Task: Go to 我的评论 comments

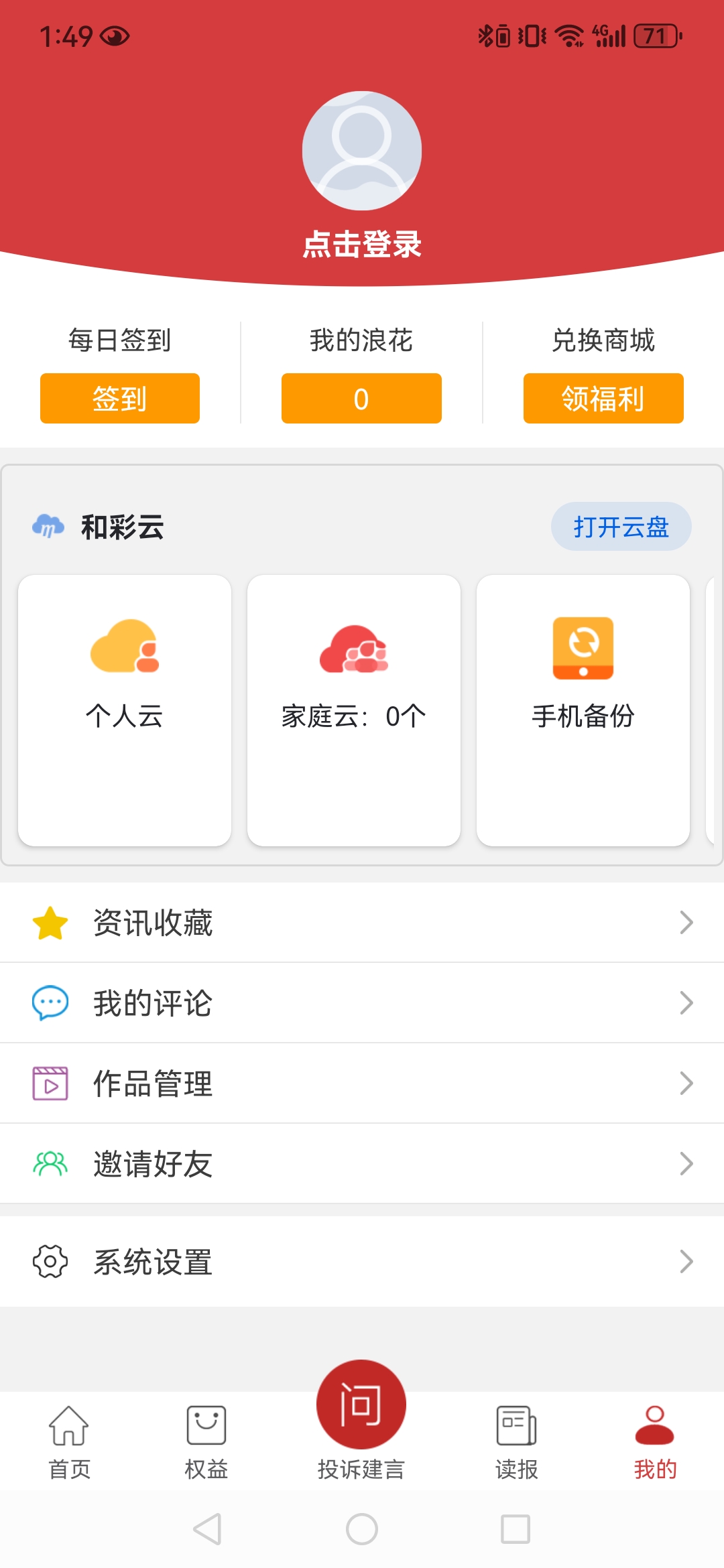Action: pyautogui.click(x=362, y=1003)
